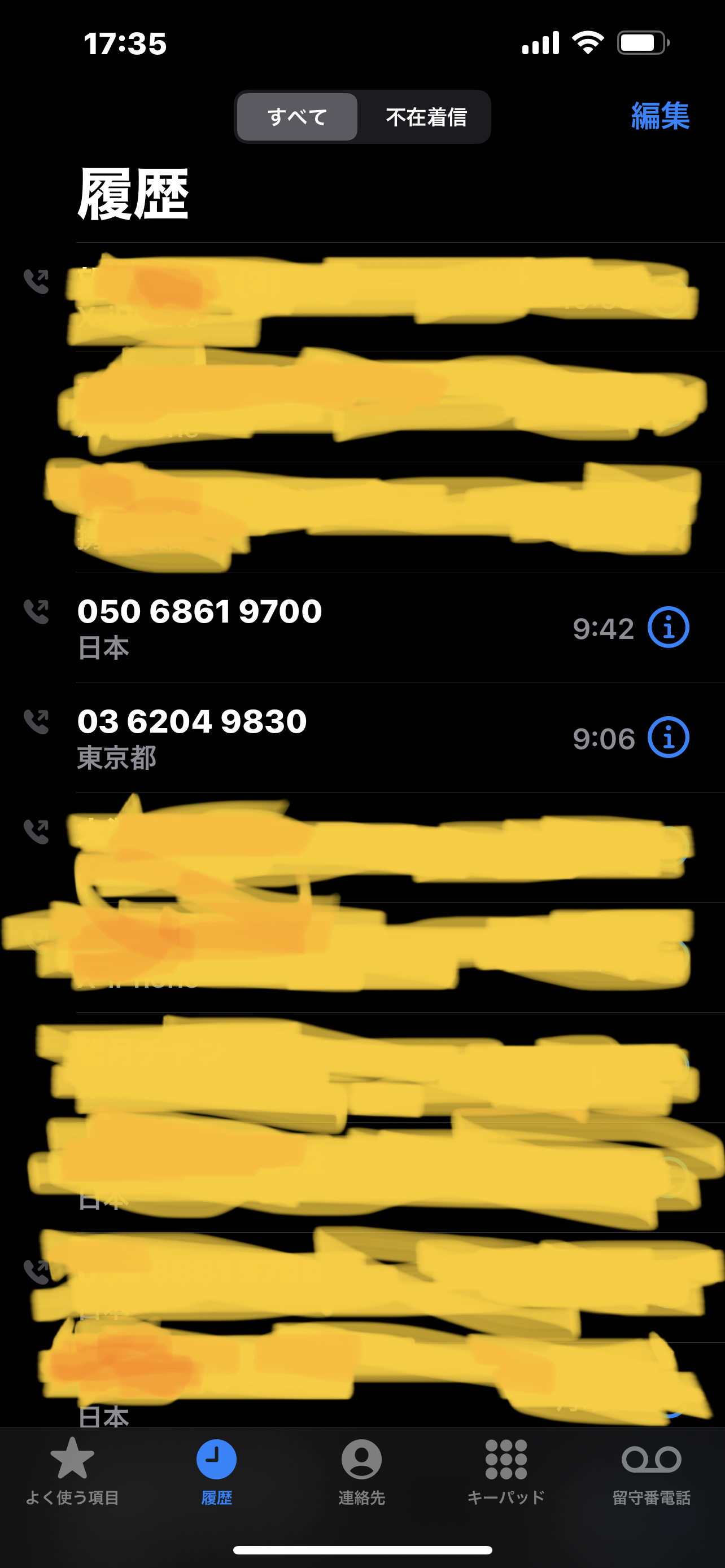The width and height of the screenshot is (725, 1568).
Task: Open info for the 9:06 call
Action: 668,738
